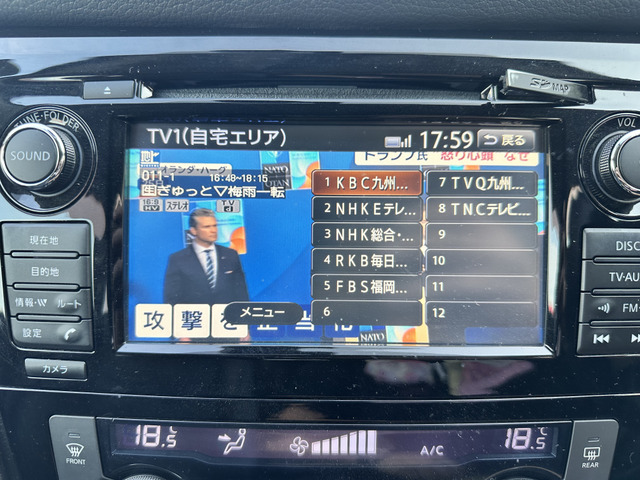Tap the empty channel 10 preset
The width and height of the screenshot is (640, 480).
[x=482, y=262]
